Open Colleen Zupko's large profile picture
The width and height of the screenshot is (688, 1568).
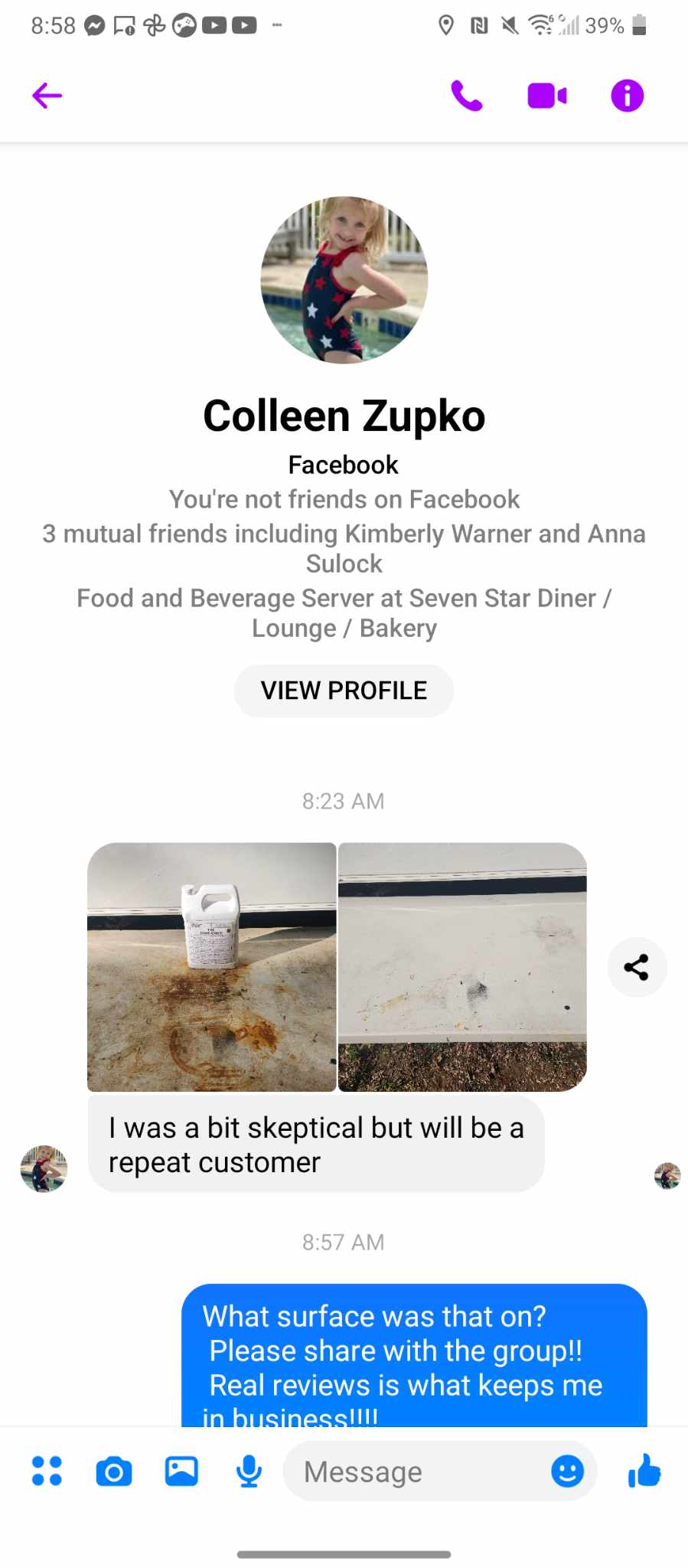(344, 280)
